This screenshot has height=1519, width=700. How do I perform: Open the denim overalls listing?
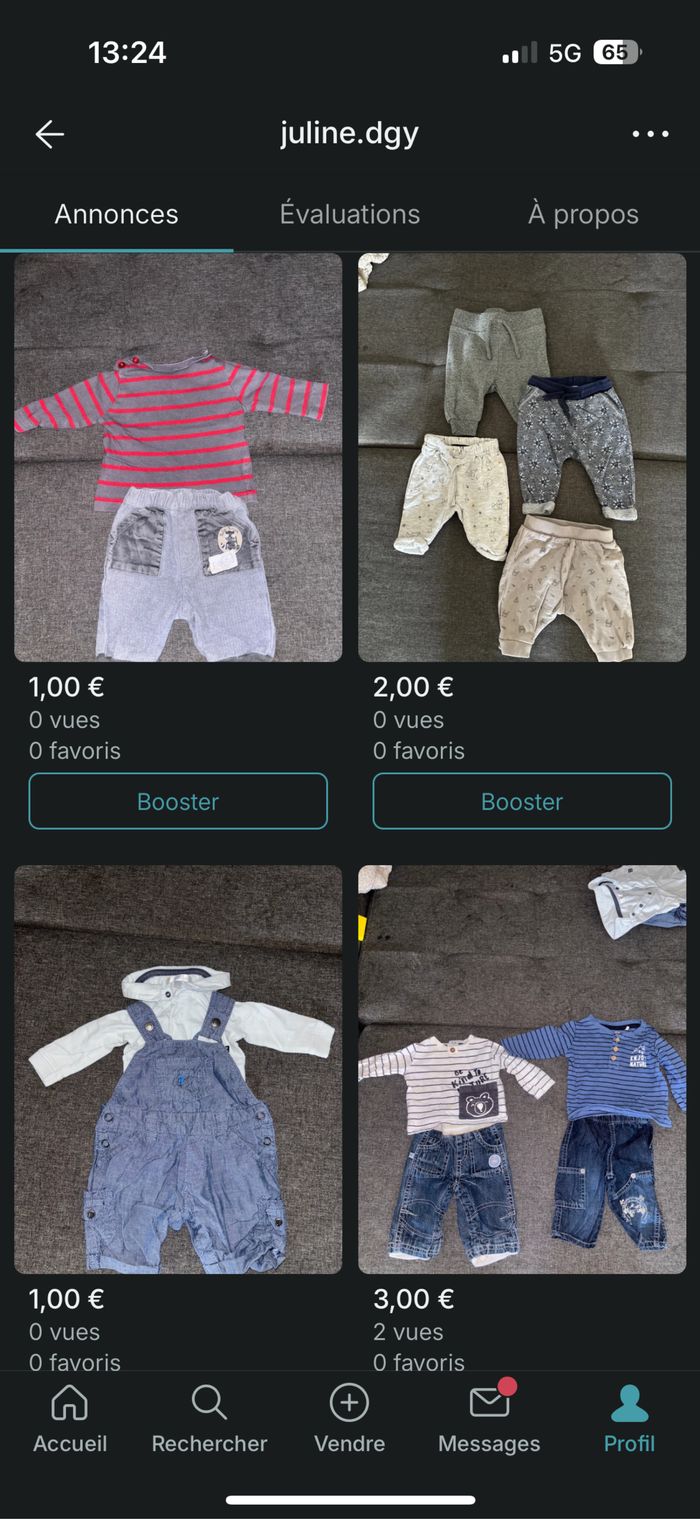178,1068
